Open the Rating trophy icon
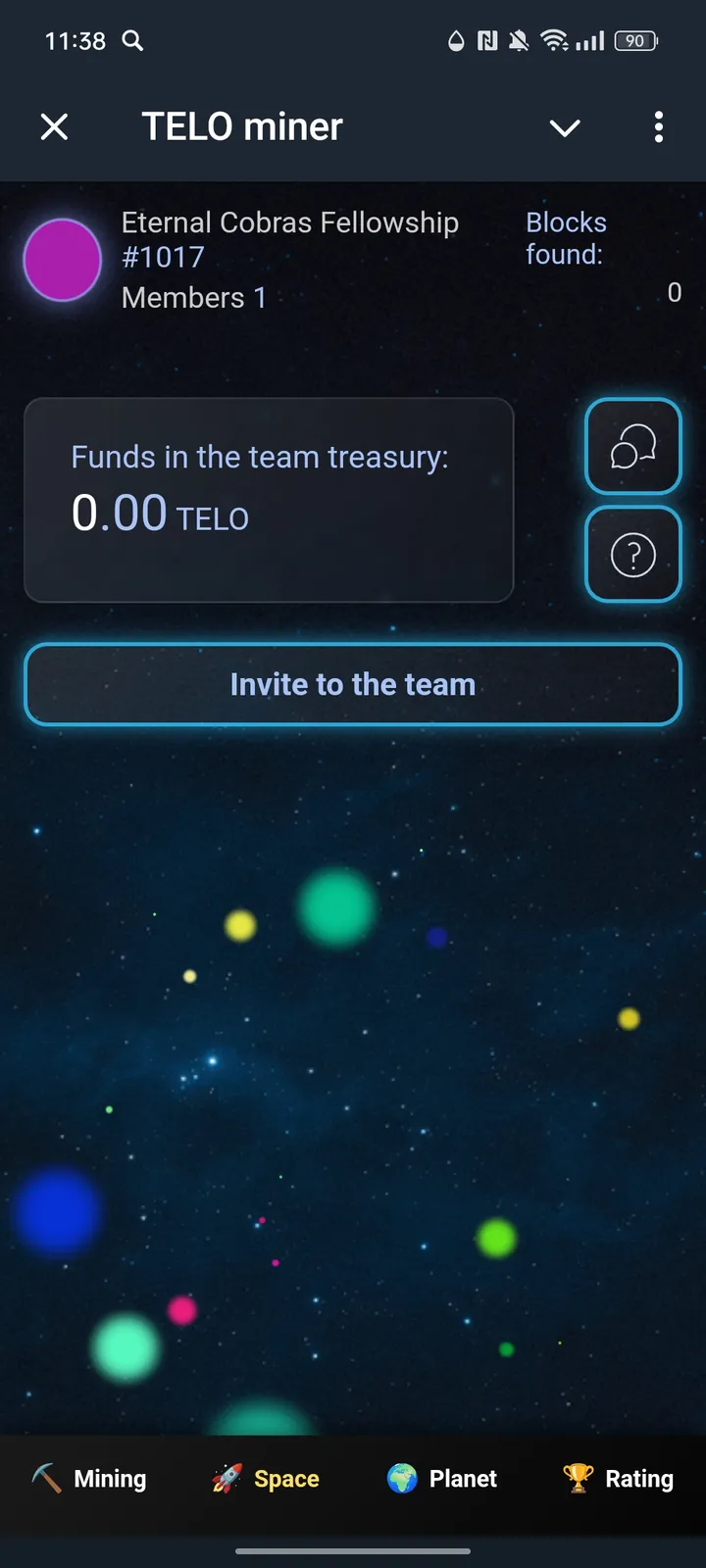The height and width of the screenshot is (1568, 706). click(x=579, y=1478)
